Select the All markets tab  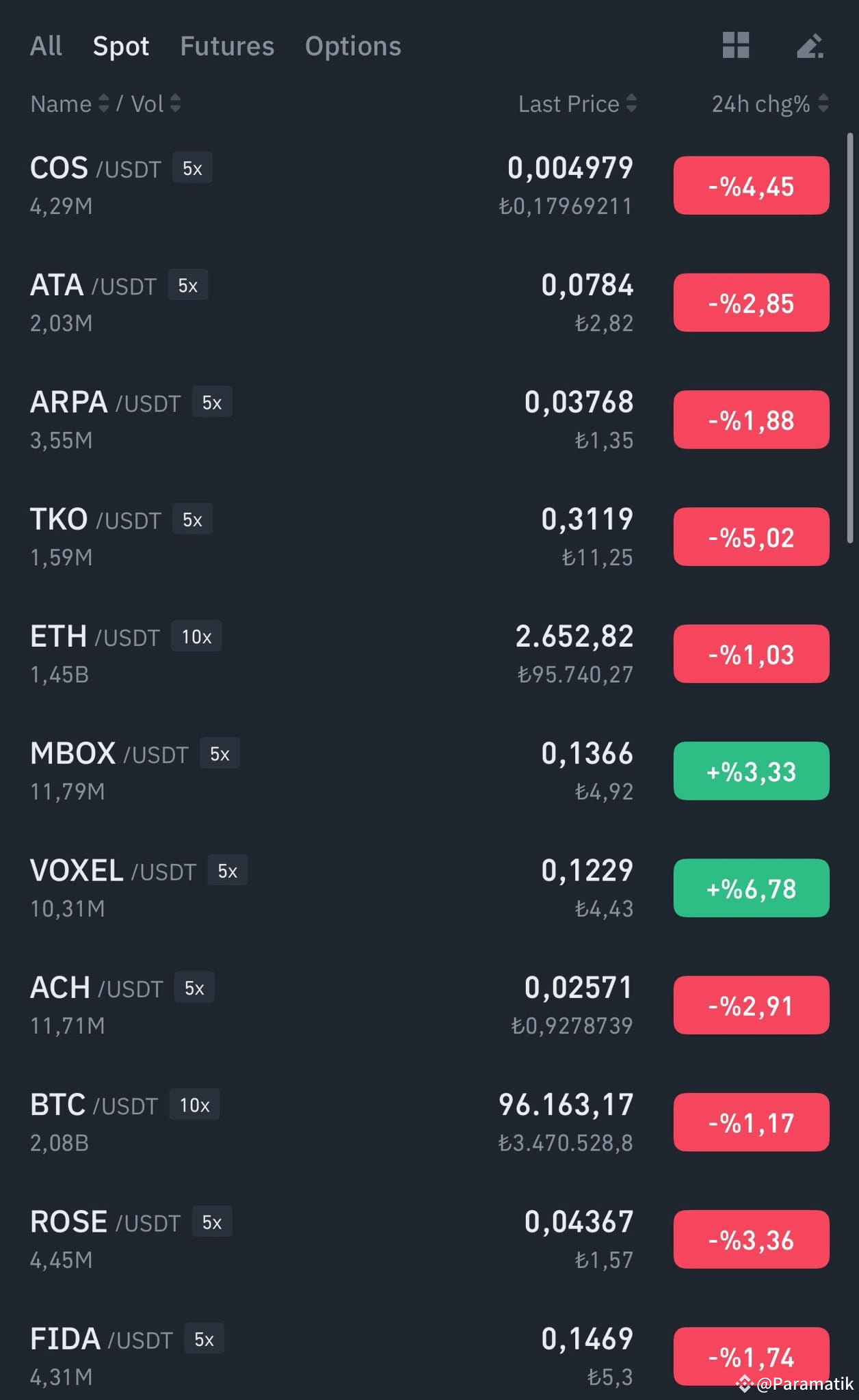(x=45, y=46)
